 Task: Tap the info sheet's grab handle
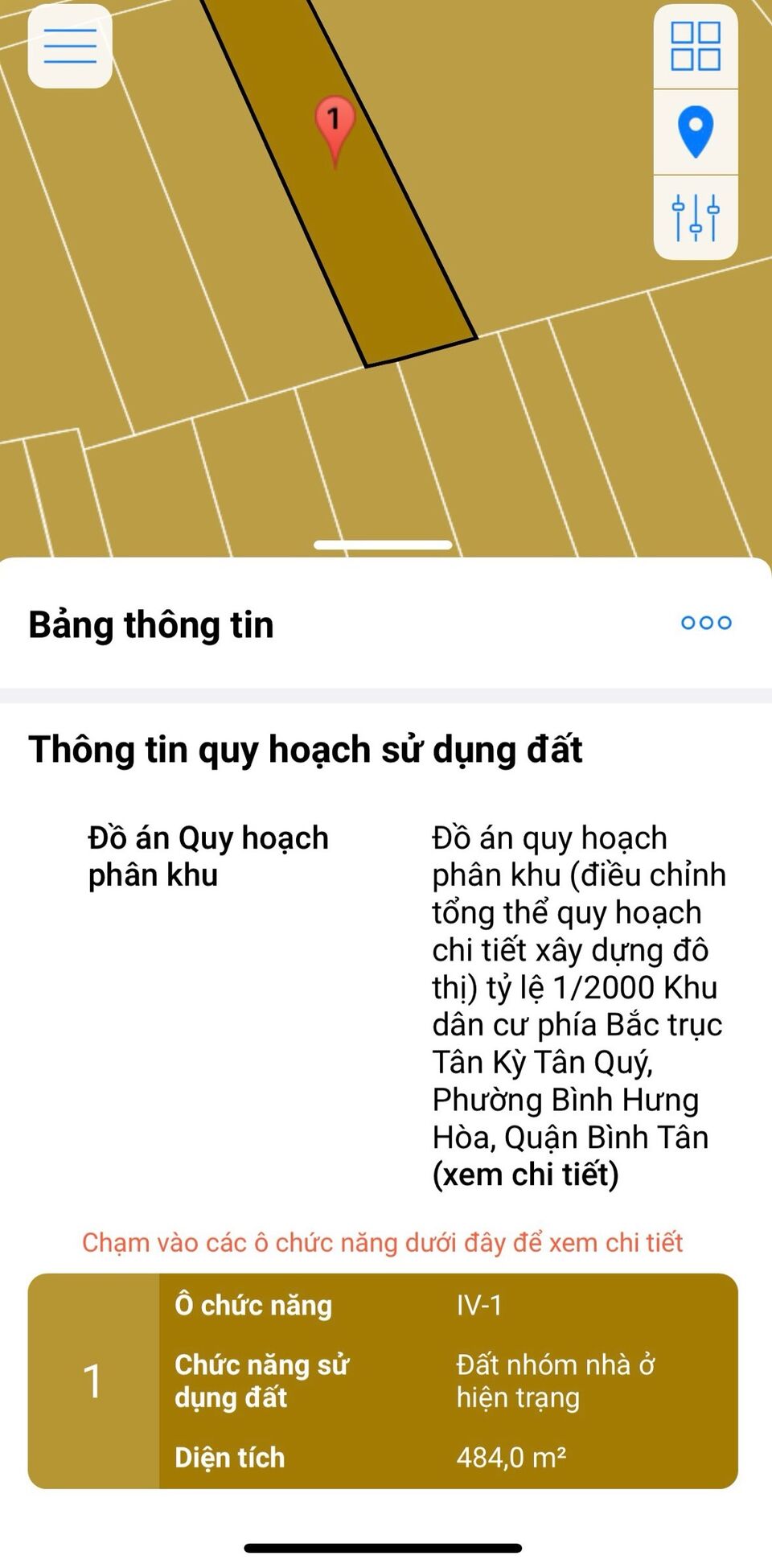point(383,545)
